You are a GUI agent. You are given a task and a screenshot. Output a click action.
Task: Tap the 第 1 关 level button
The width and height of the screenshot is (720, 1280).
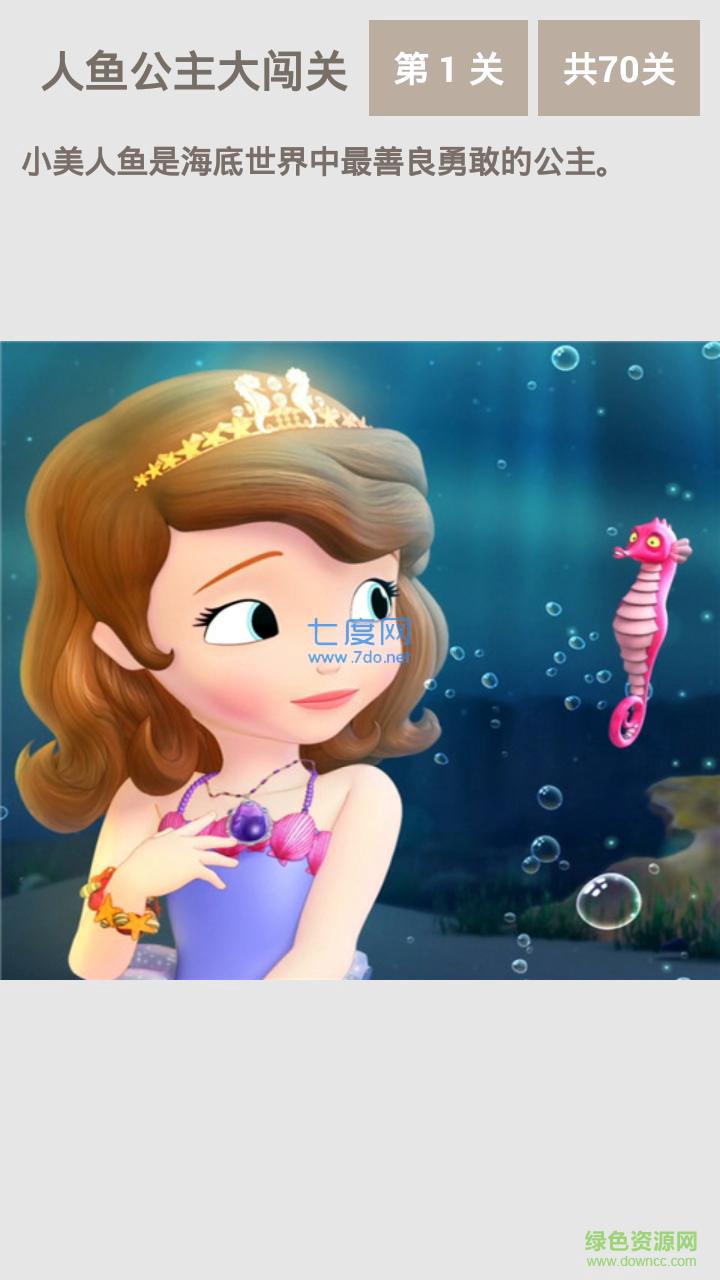click(448, 68)
